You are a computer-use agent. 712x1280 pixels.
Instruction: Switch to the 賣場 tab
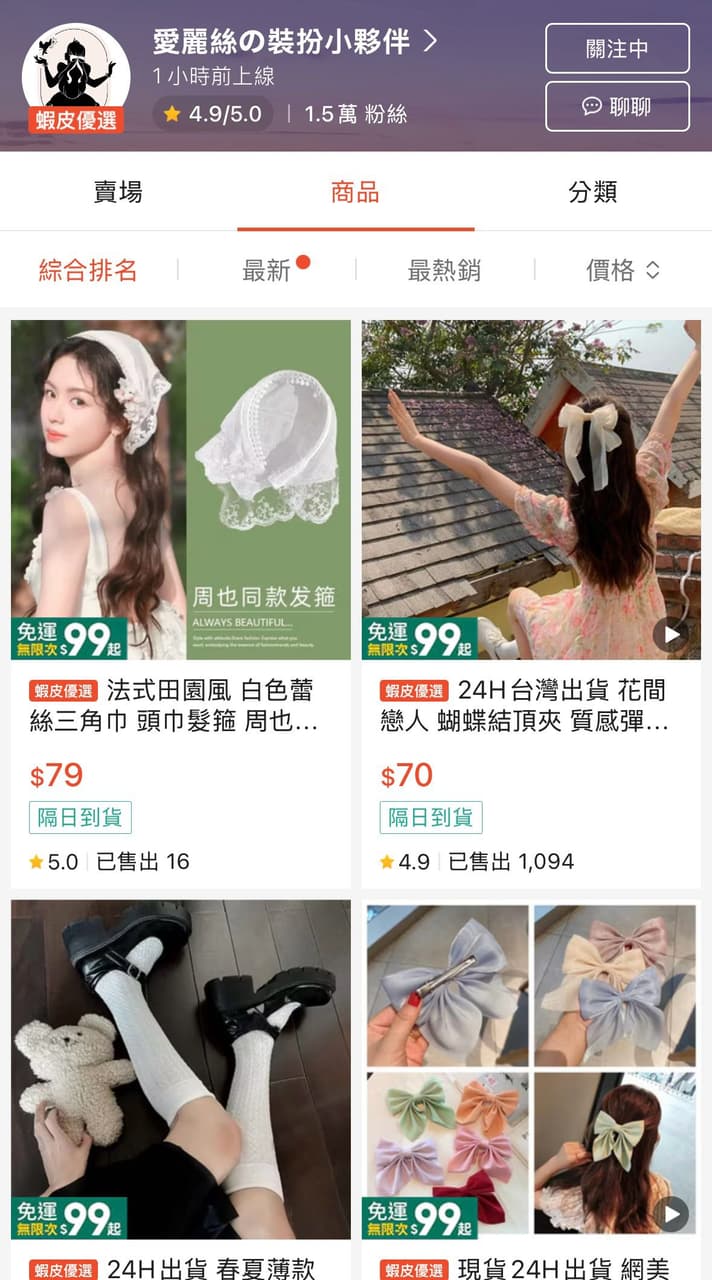118,192
